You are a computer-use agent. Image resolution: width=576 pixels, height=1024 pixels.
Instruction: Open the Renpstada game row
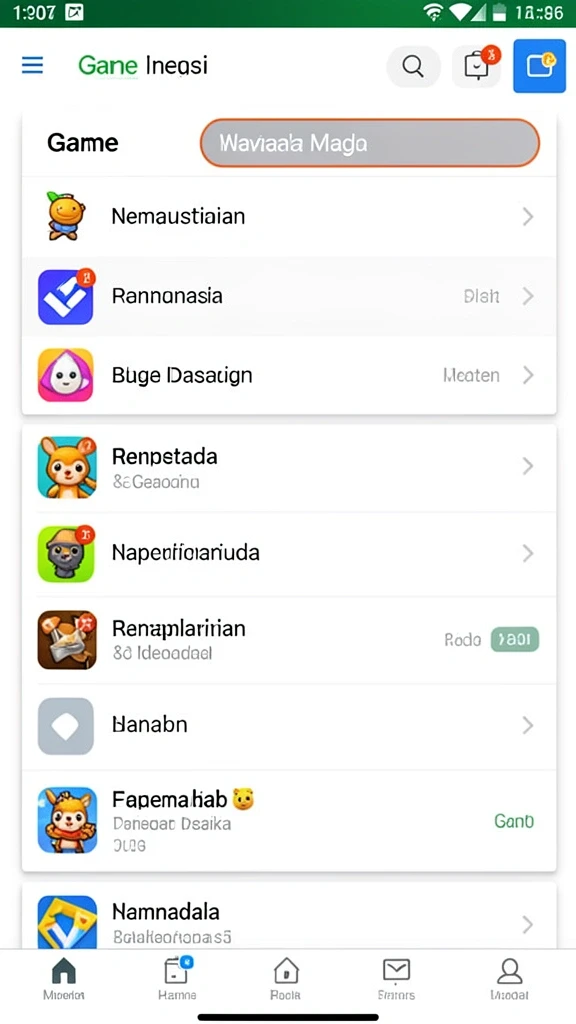point(289,467)
